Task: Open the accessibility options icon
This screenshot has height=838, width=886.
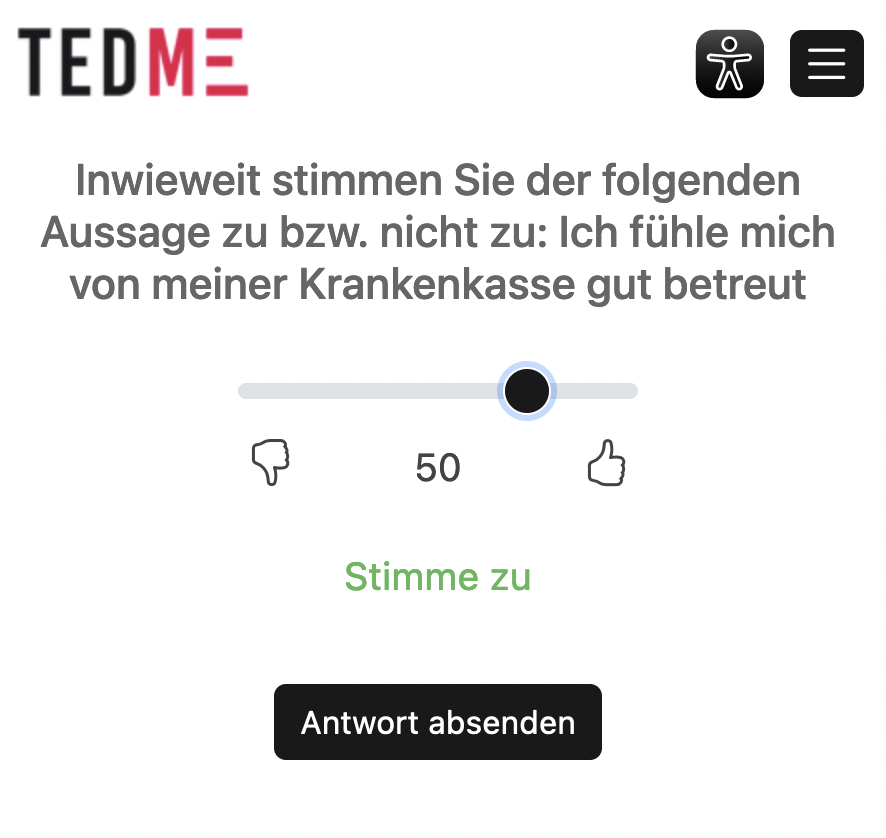Action: 729,64
